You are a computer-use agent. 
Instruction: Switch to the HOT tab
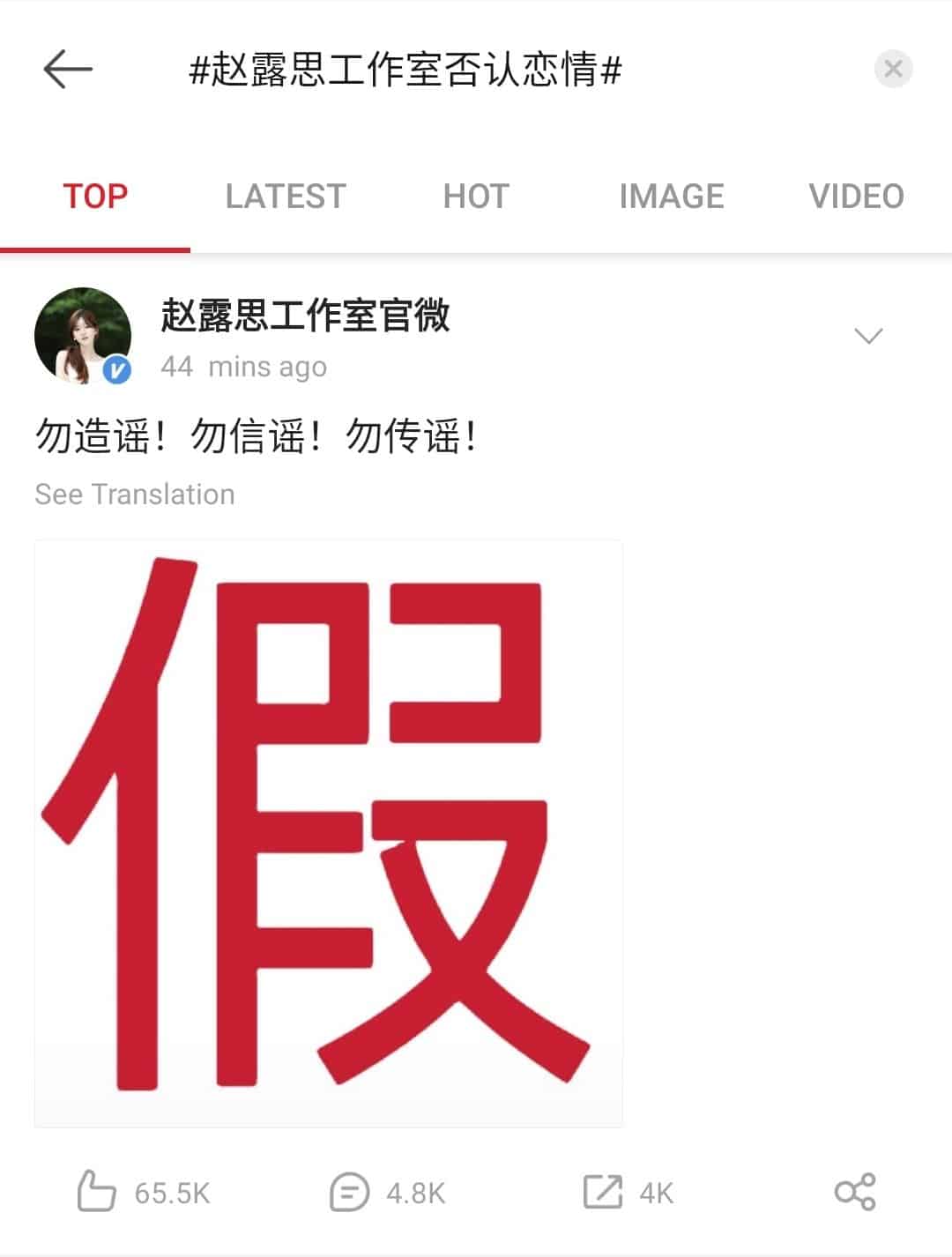476,197
